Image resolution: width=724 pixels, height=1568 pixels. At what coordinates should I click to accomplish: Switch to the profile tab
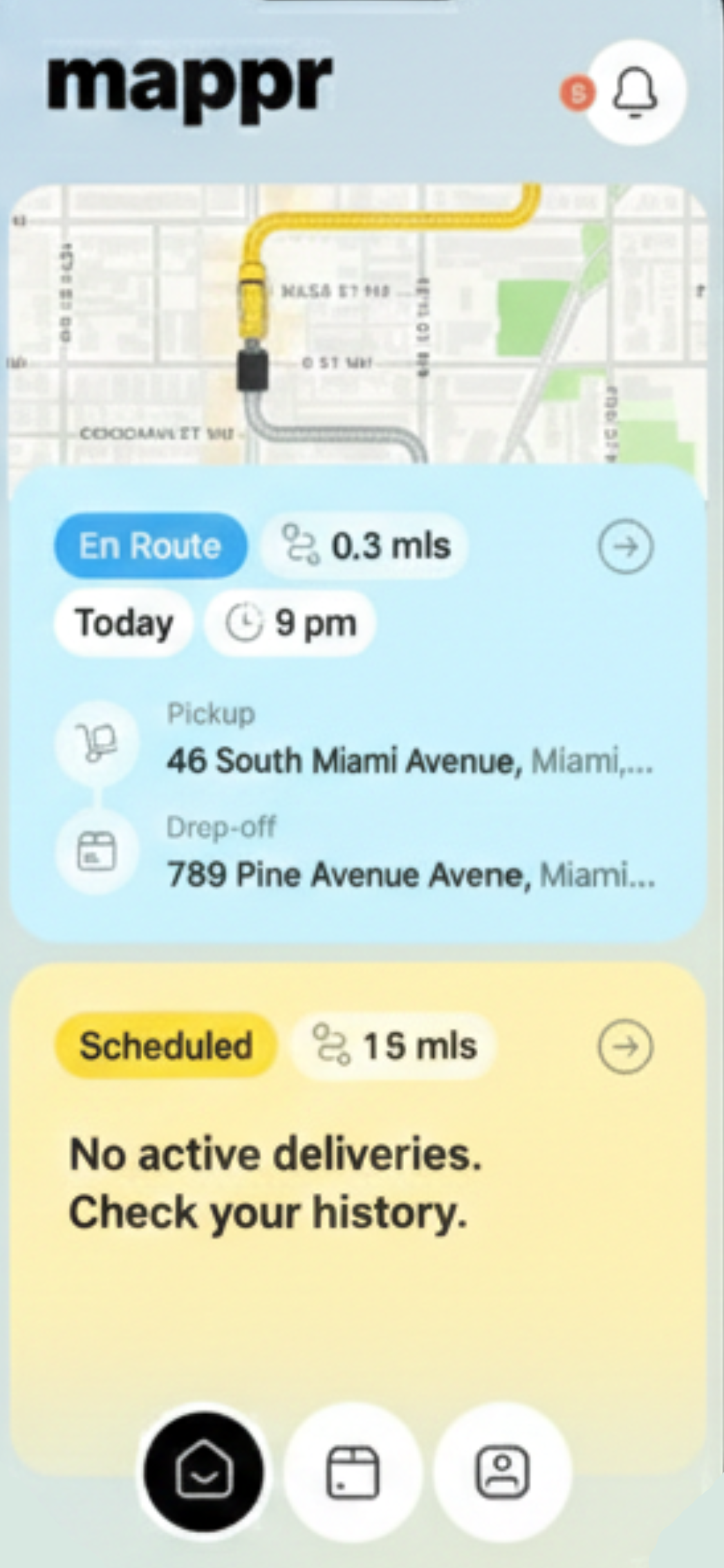coord(502,1472)
